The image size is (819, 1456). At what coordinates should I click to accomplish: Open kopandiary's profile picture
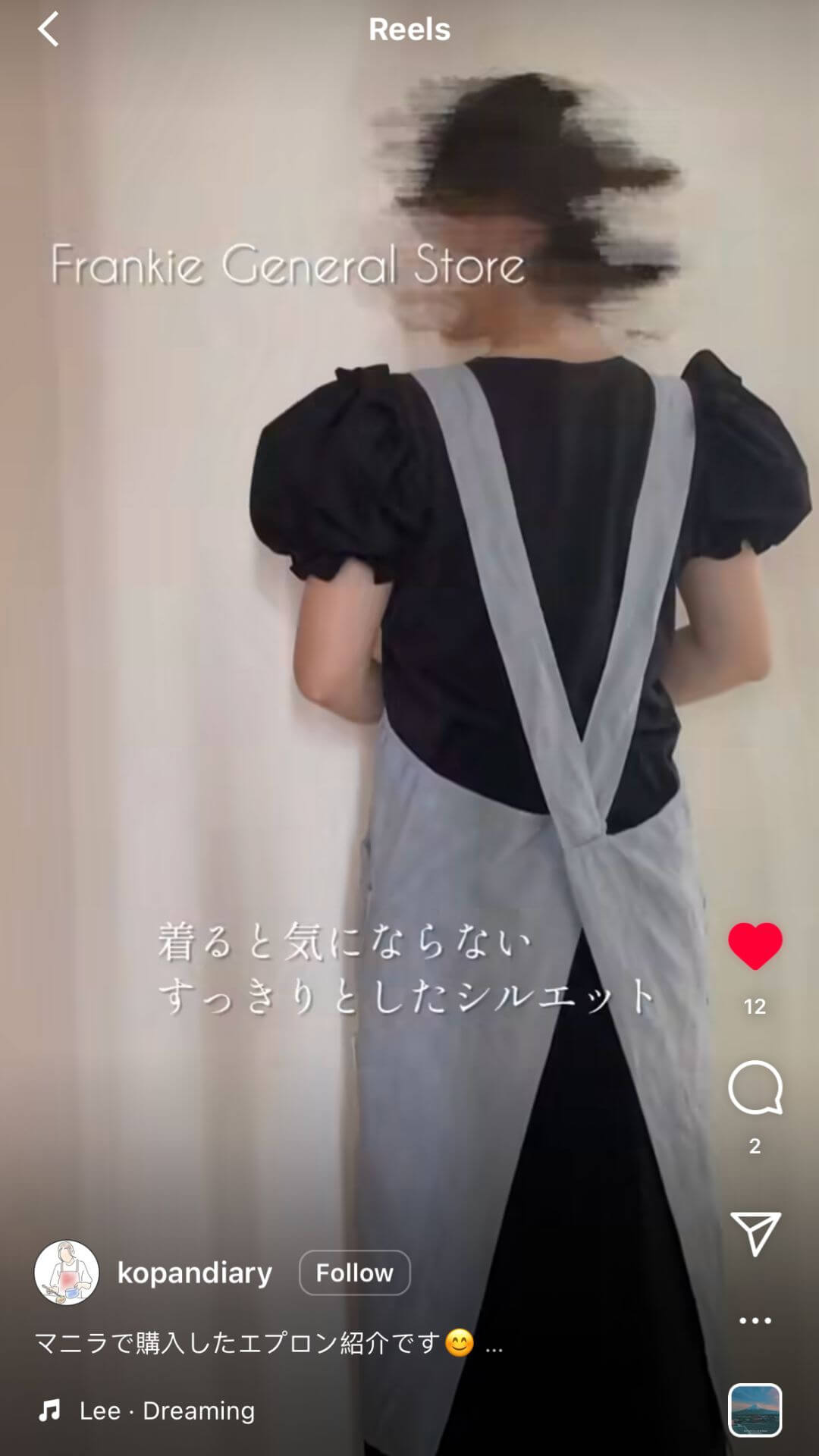coord(67,1272)
